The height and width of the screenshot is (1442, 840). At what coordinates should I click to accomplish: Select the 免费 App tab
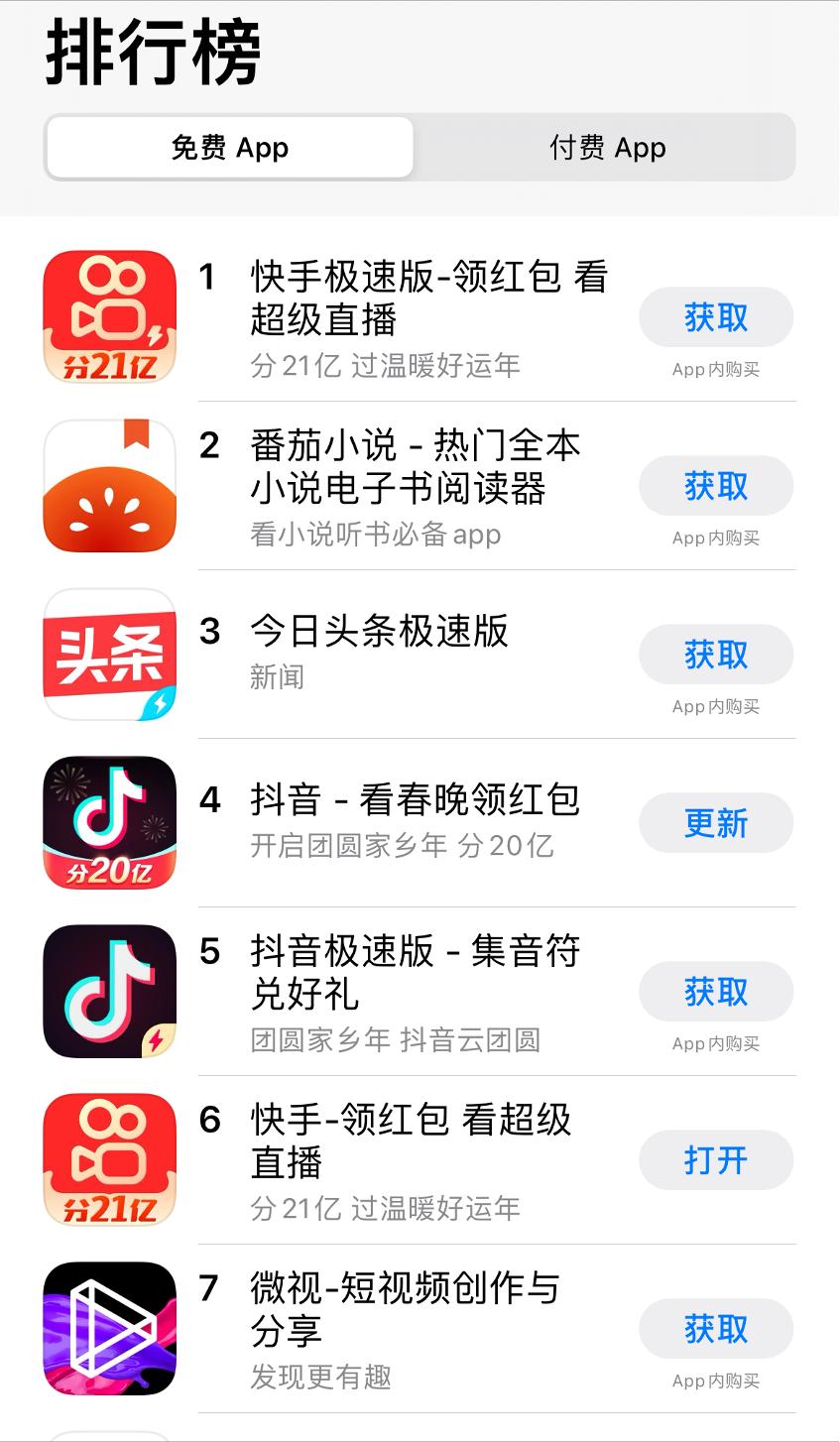tap(229, 148)
